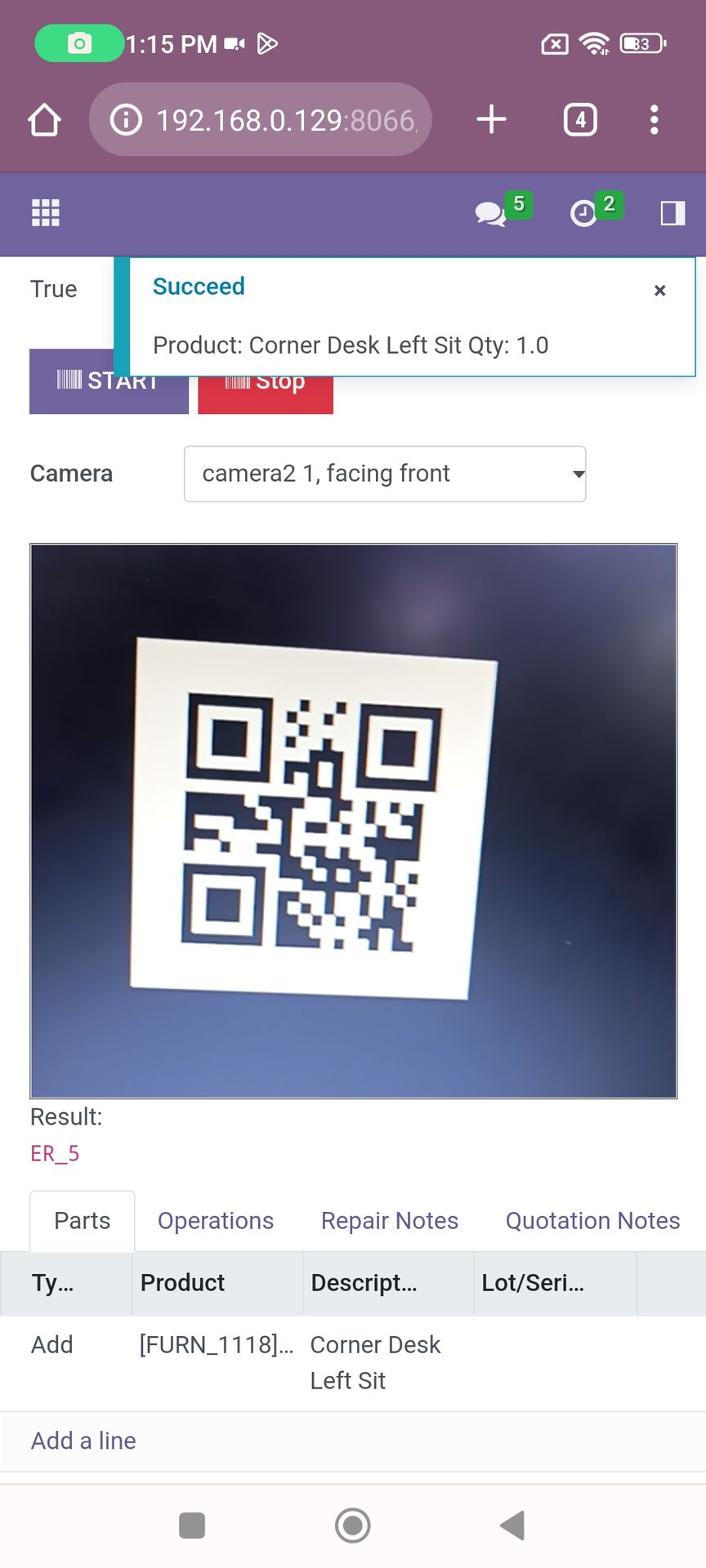Go back using the system back button
Viewport: 706px width, 1568px height.
pos(513,1525)
